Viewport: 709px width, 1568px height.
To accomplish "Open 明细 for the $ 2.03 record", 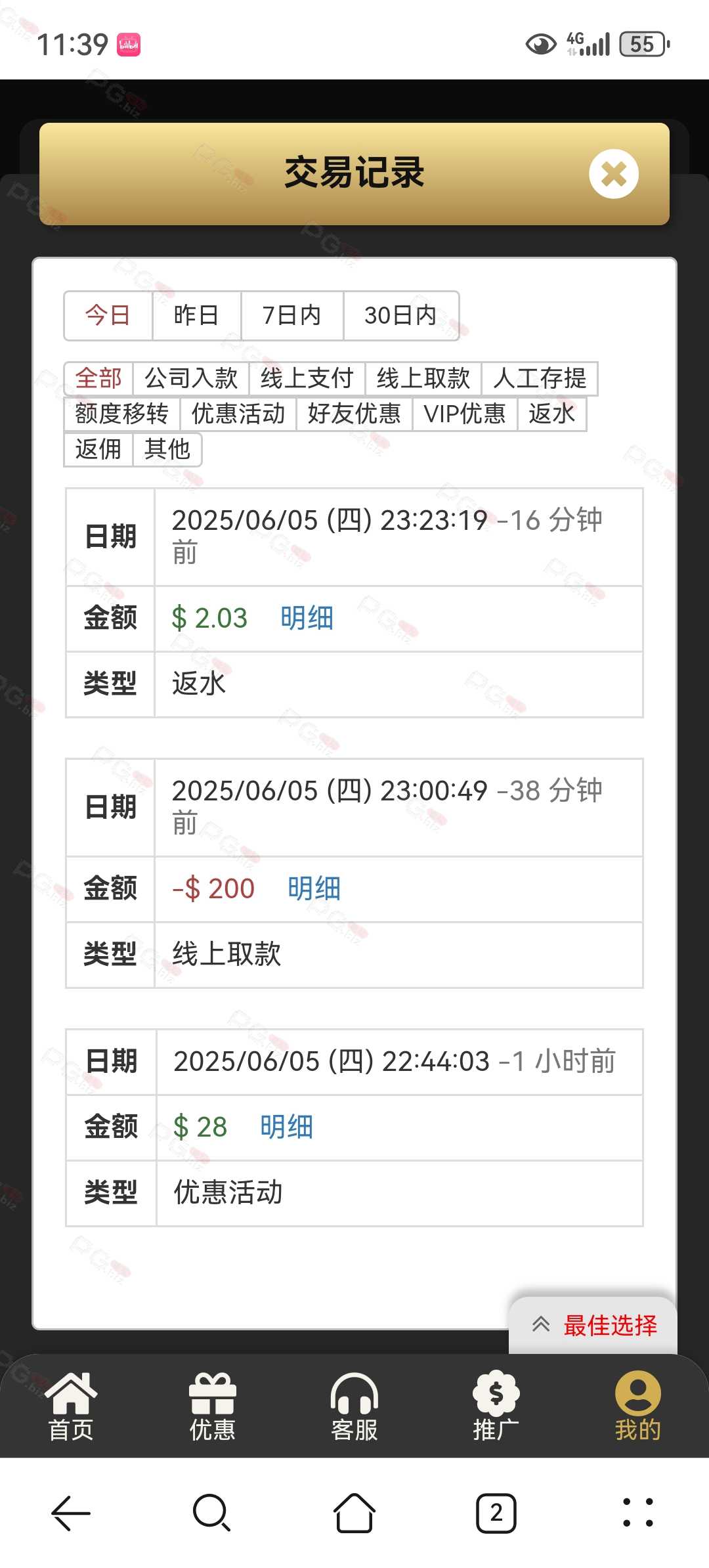I will 307,618.
